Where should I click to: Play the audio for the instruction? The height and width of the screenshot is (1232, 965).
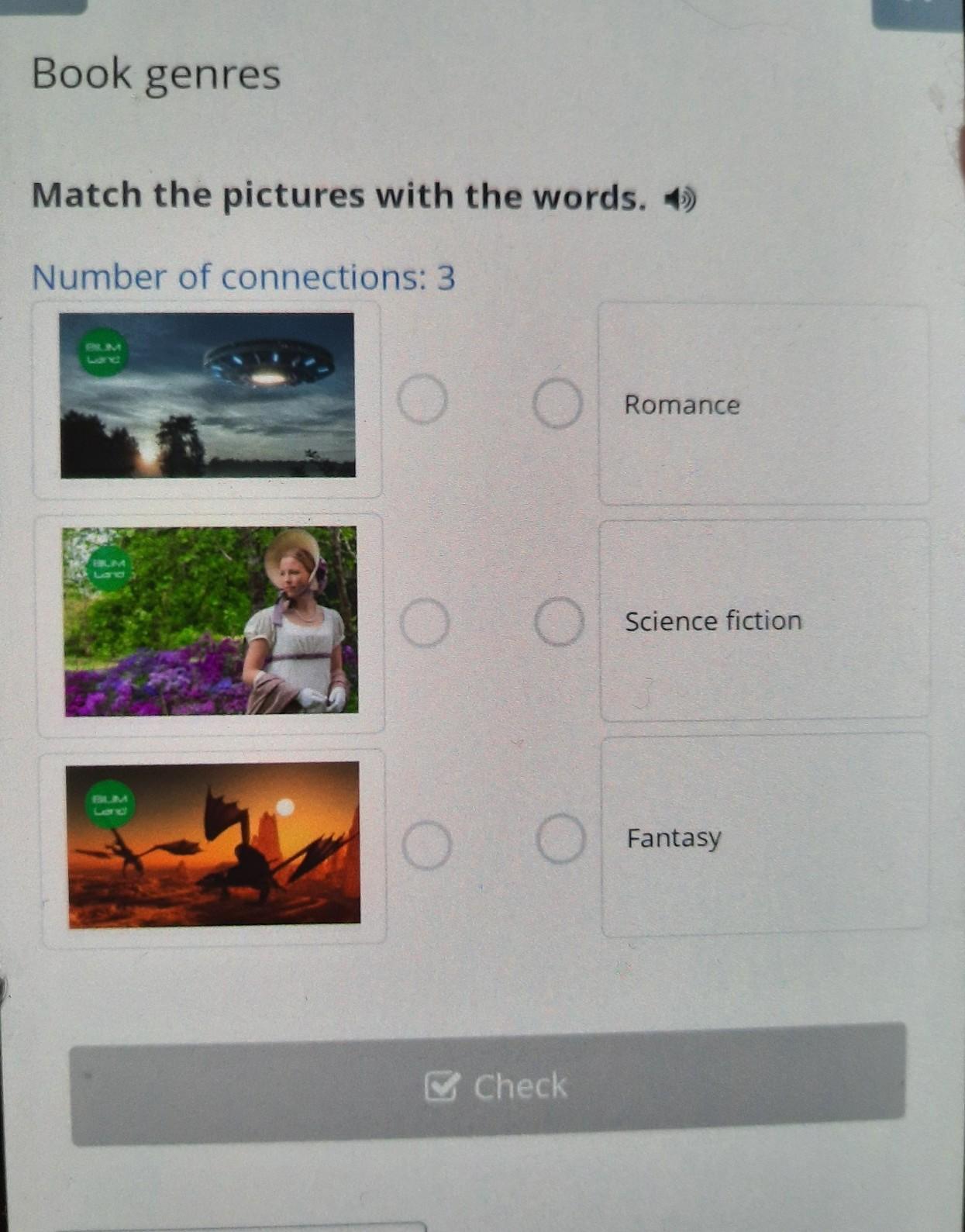pyautogui.click(x=680, y=199)
